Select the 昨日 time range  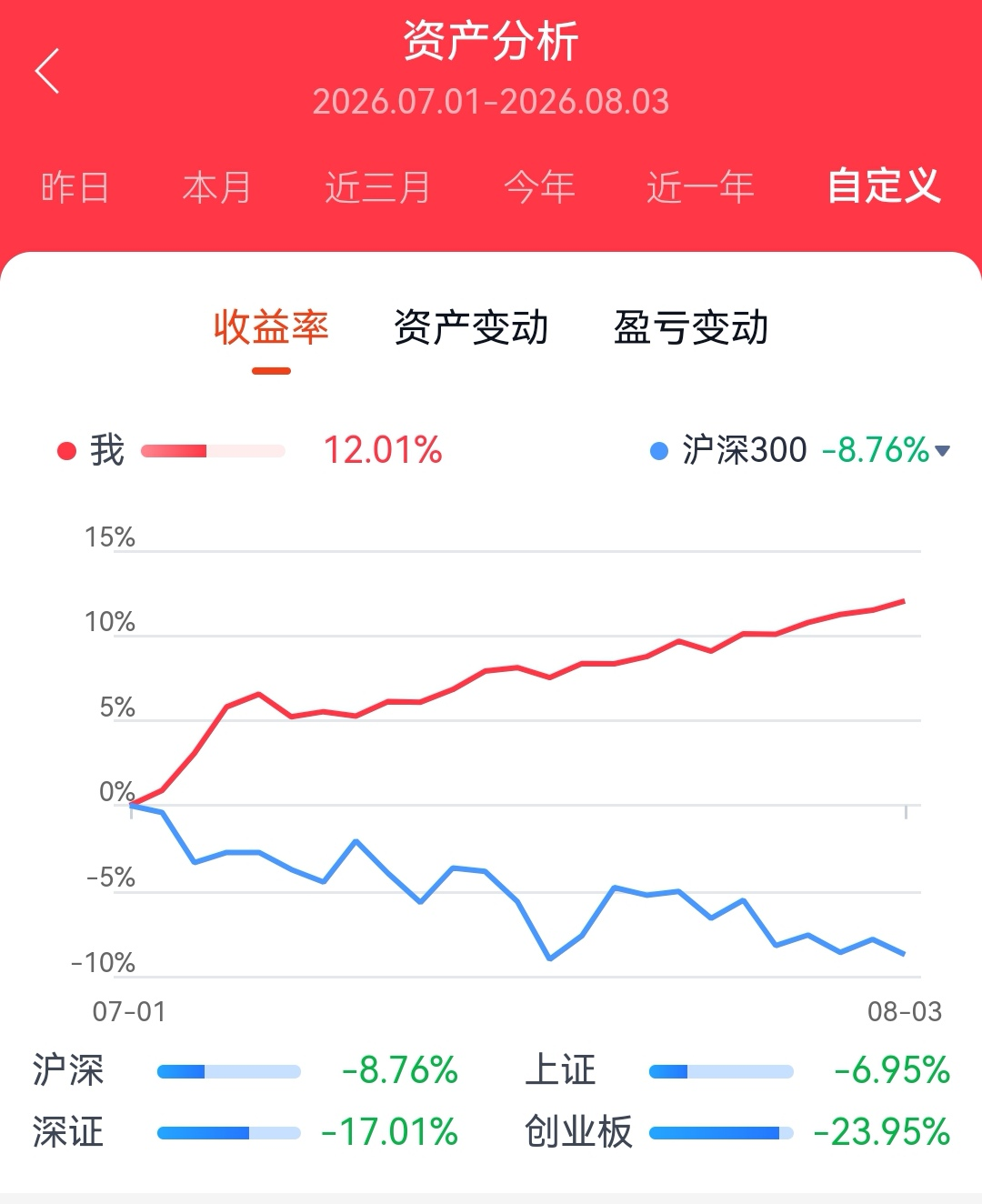(75, 187)
